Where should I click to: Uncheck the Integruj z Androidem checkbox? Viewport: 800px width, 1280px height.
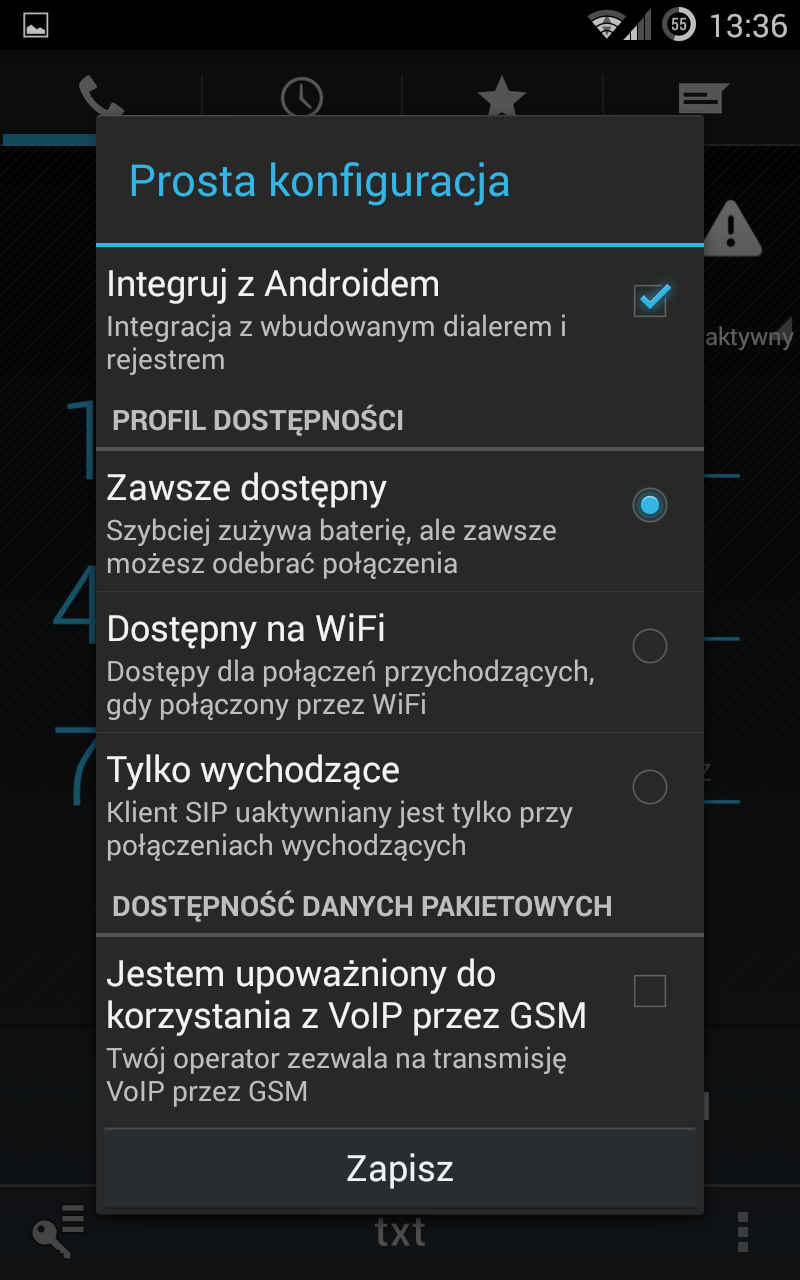click(x=651, y=300)
